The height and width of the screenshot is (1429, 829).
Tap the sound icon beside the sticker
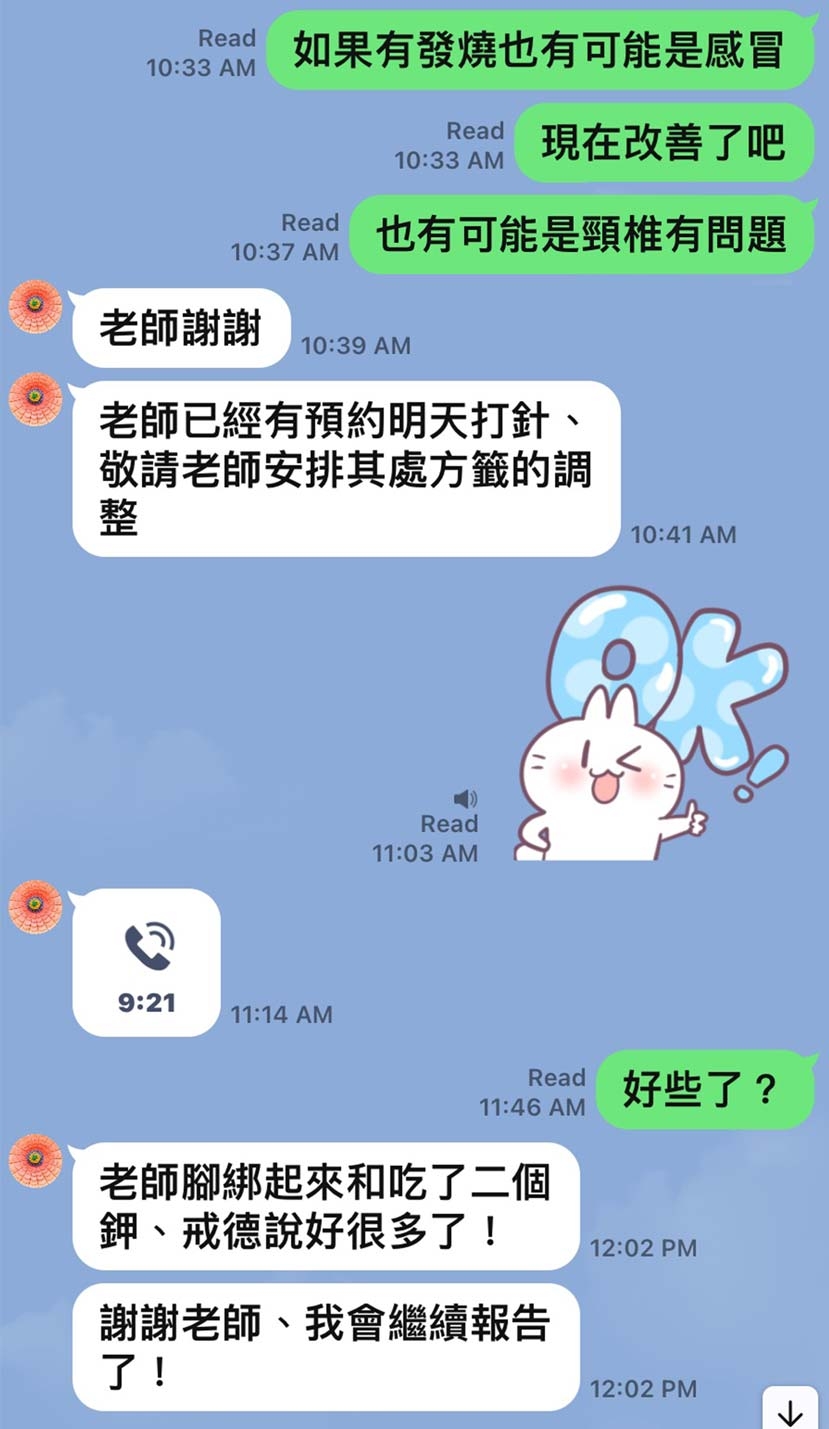[465, 798]
